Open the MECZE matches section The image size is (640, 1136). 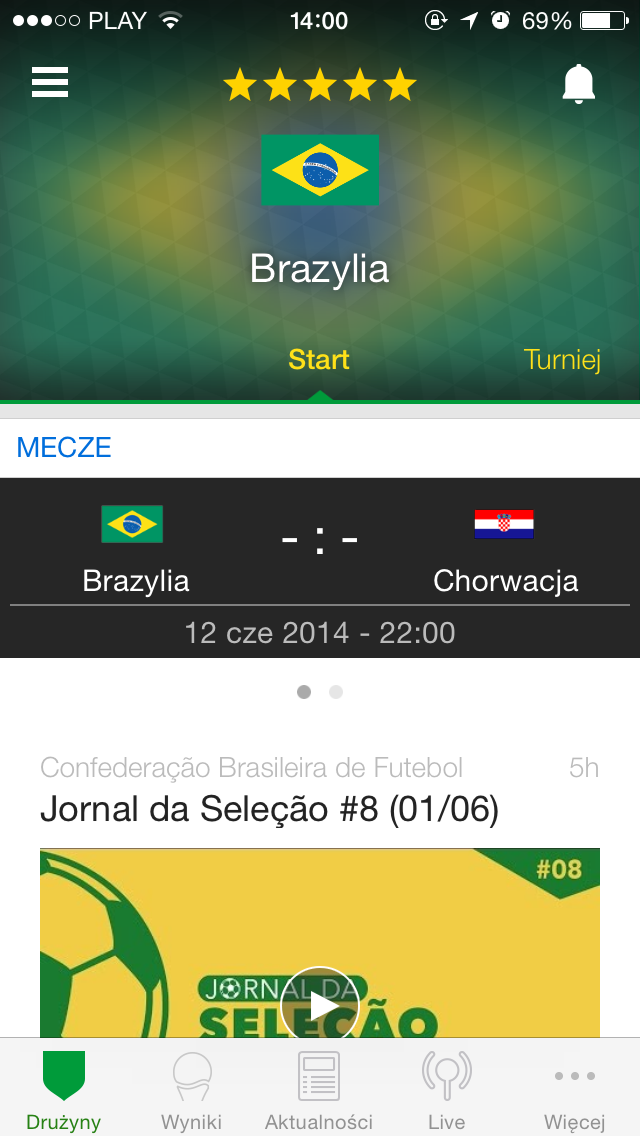point(64,447)
